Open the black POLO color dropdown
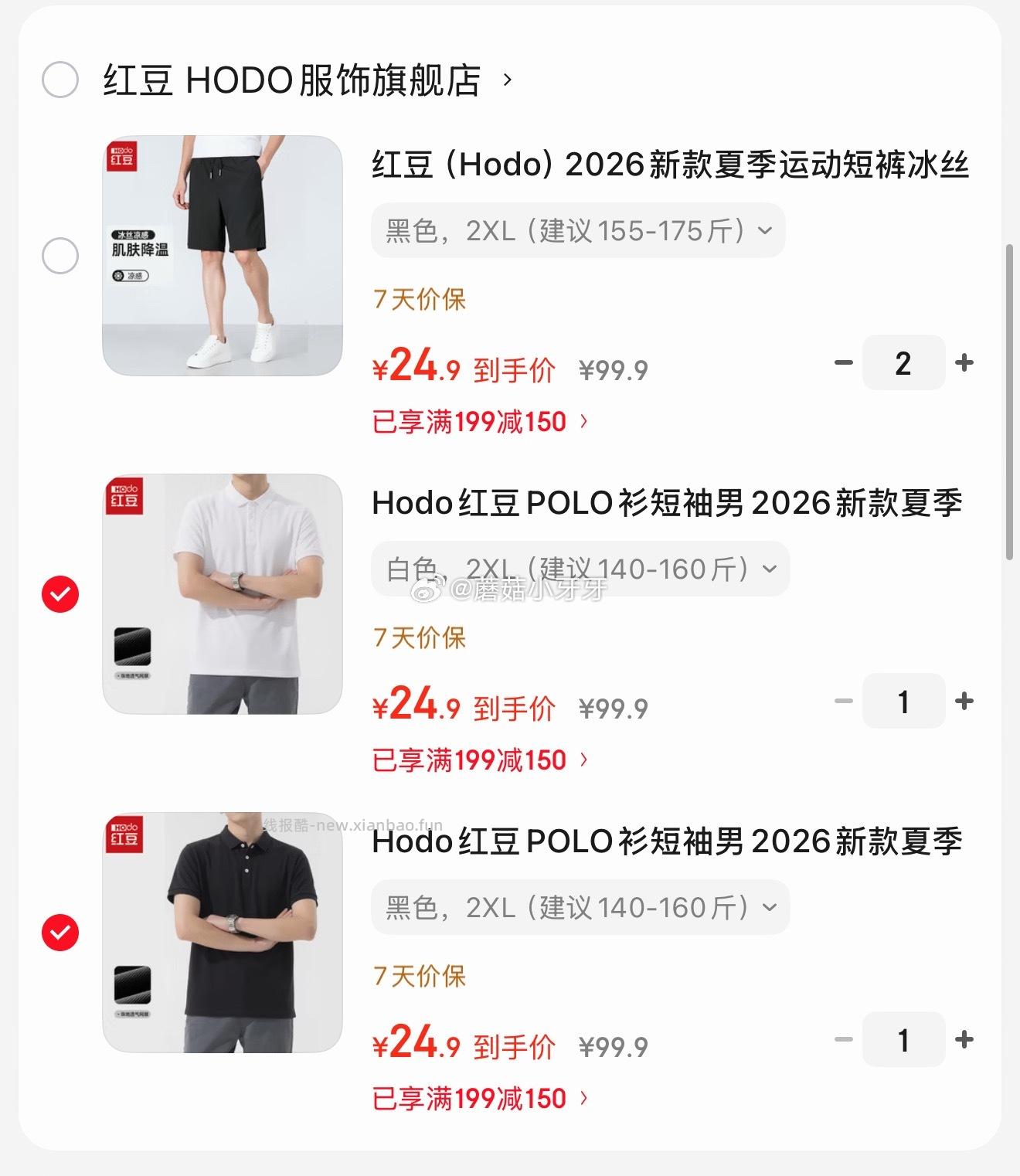The width and height of the screenshot is (1020, 1176). (578, 908)
